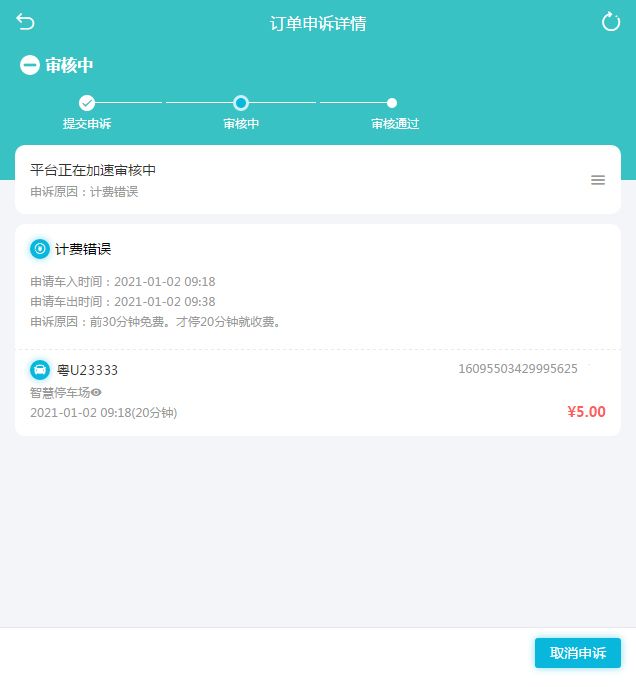
Task: Go back from appeal details
Action: coord(25,23)
